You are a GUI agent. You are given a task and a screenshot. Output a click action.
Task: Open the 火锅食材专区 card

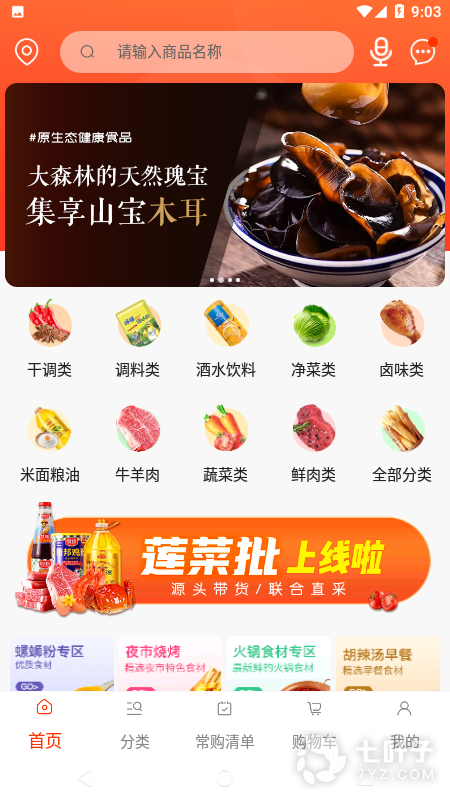[x=279, y=663]
